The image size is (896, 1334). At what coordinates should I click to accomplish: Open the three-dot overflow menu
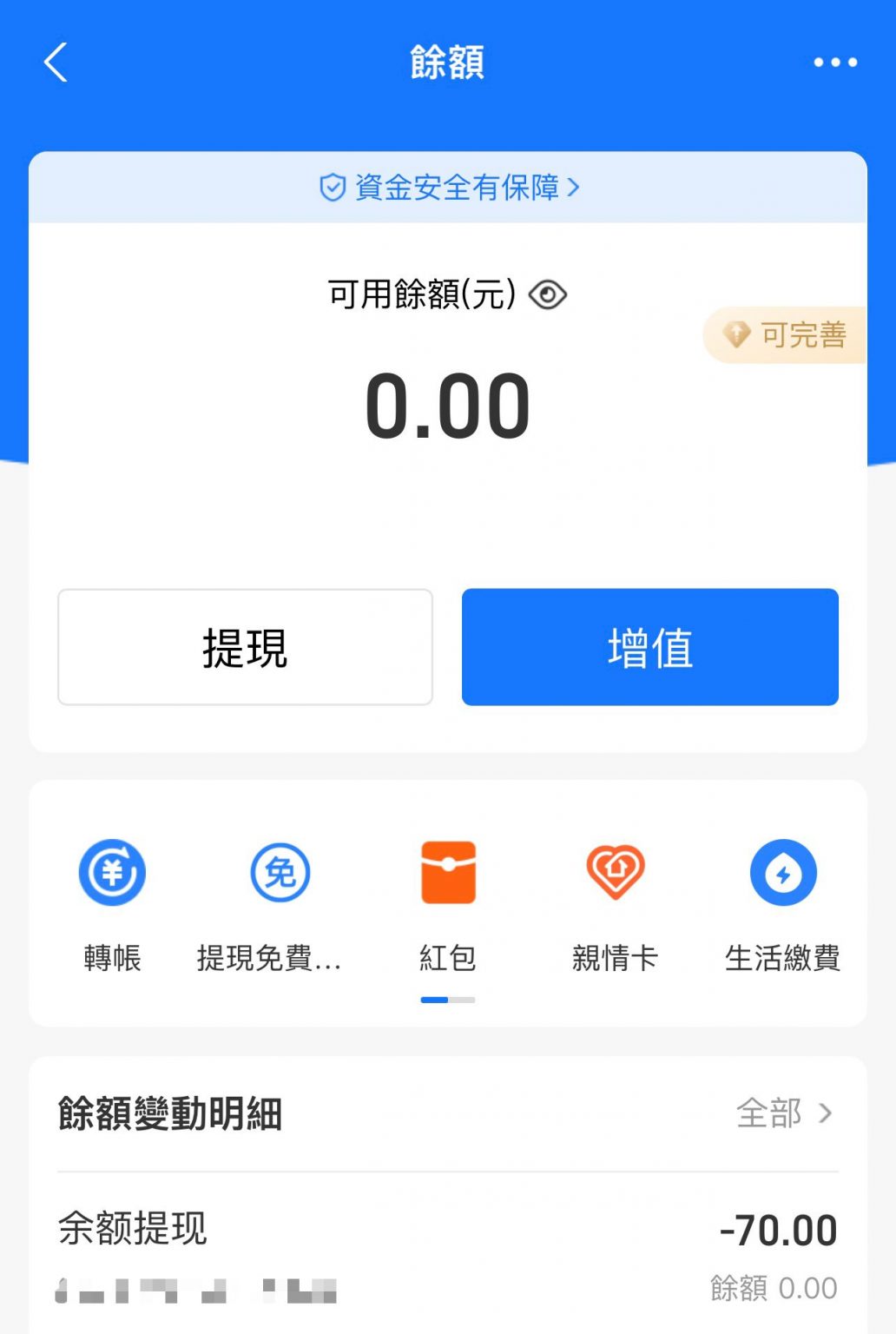point(834,63)
